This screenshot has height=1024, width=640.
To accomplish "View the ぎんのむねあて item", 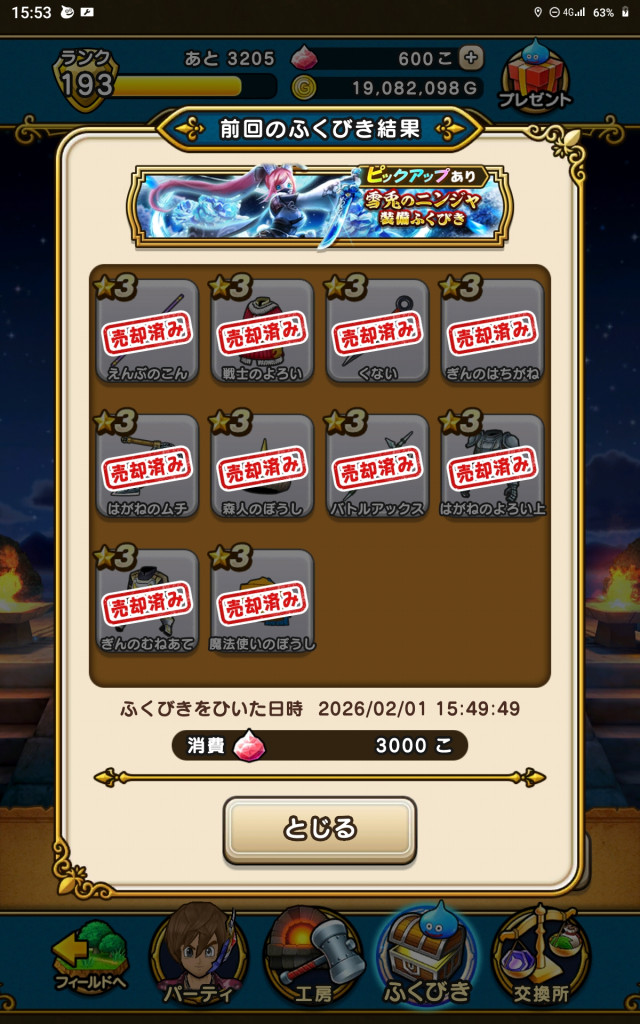I will click(147, 602).
